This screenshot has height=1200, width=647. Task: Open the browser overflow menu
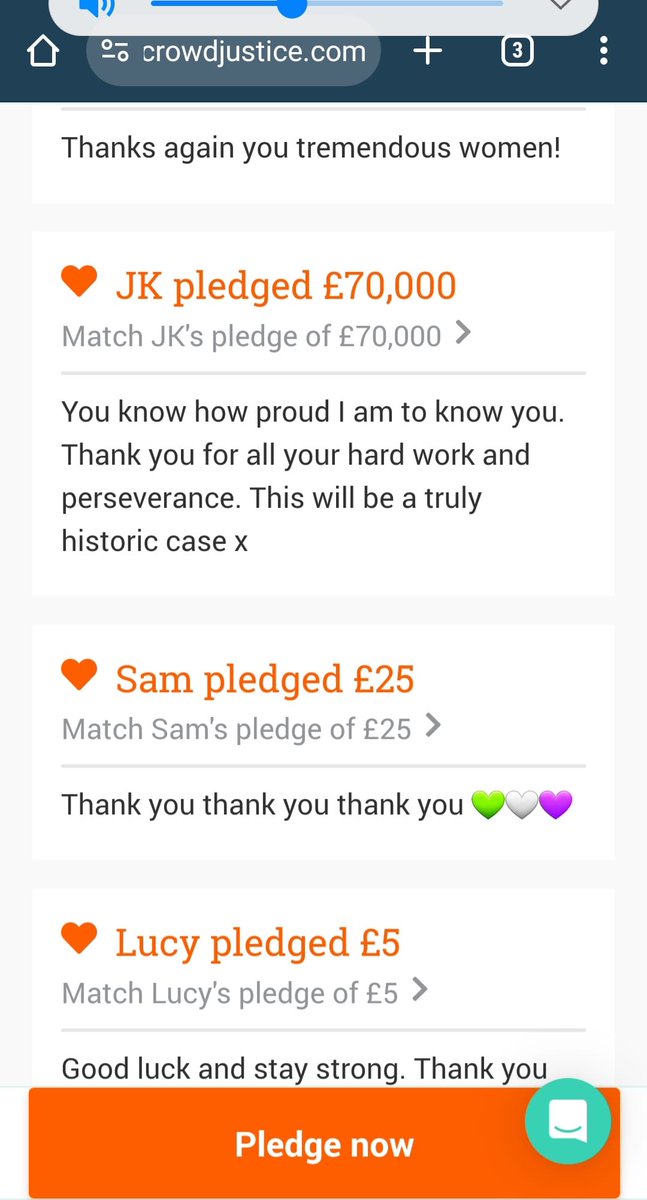[x=604, y=51]
